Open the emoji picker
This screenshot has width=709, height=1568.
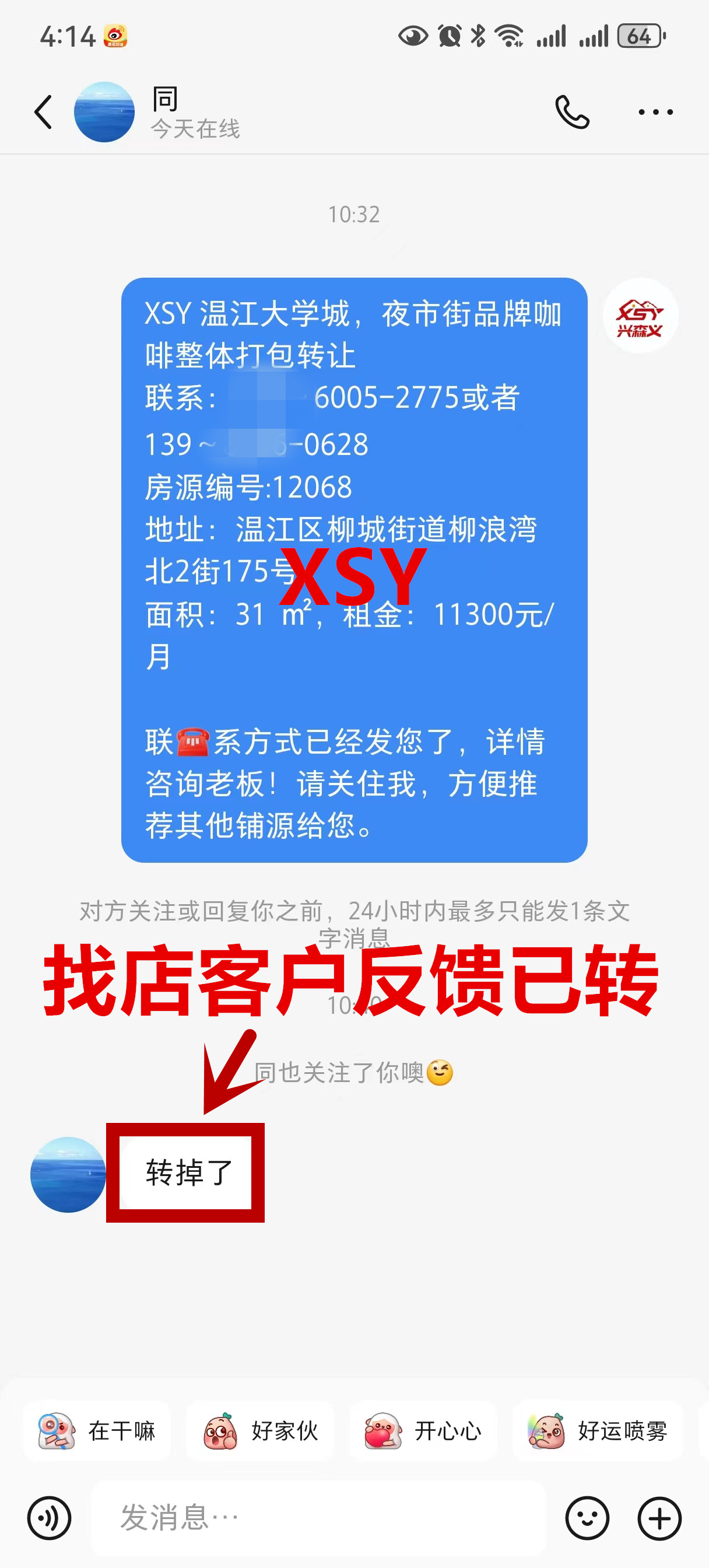coord(587,1518)
